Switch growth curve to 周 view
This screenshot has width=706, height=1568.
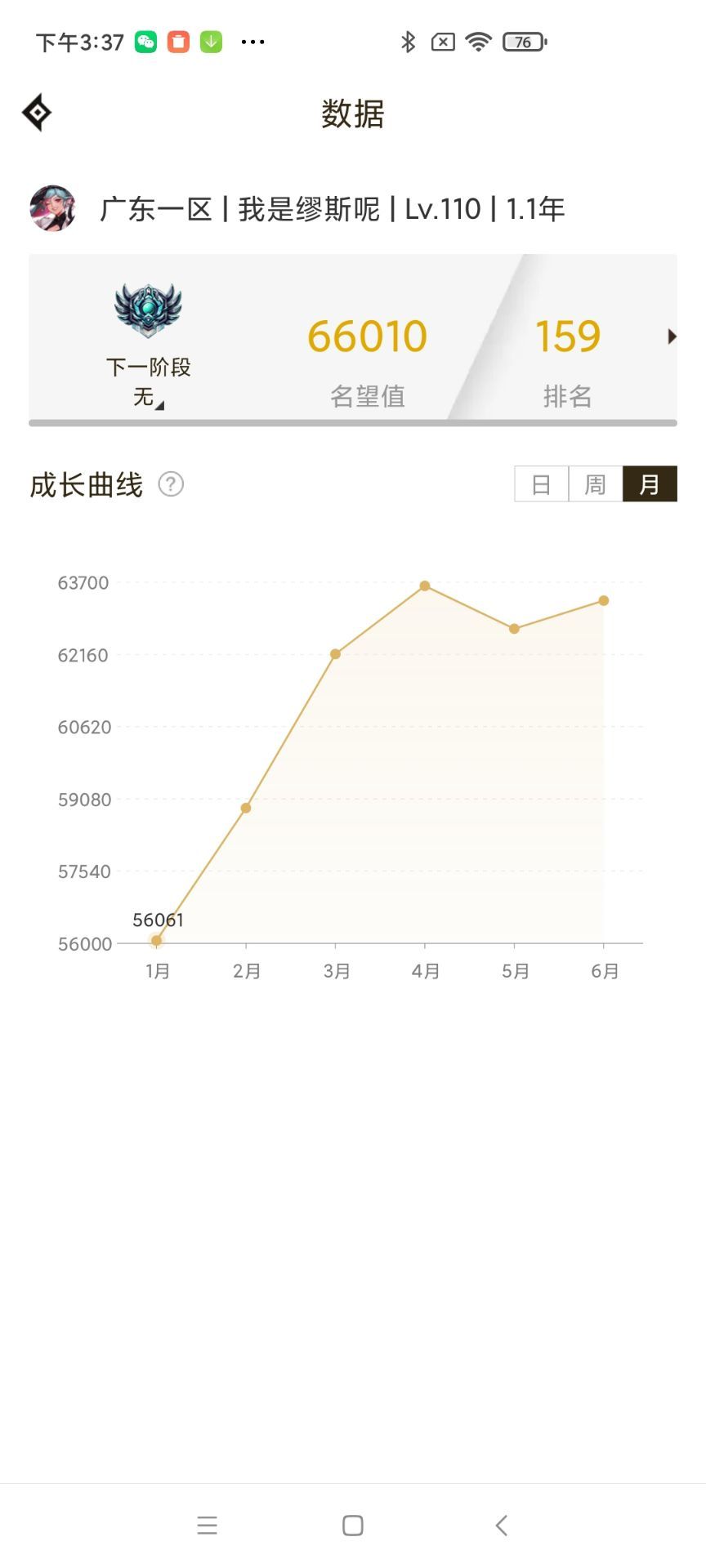click(596, 484)
